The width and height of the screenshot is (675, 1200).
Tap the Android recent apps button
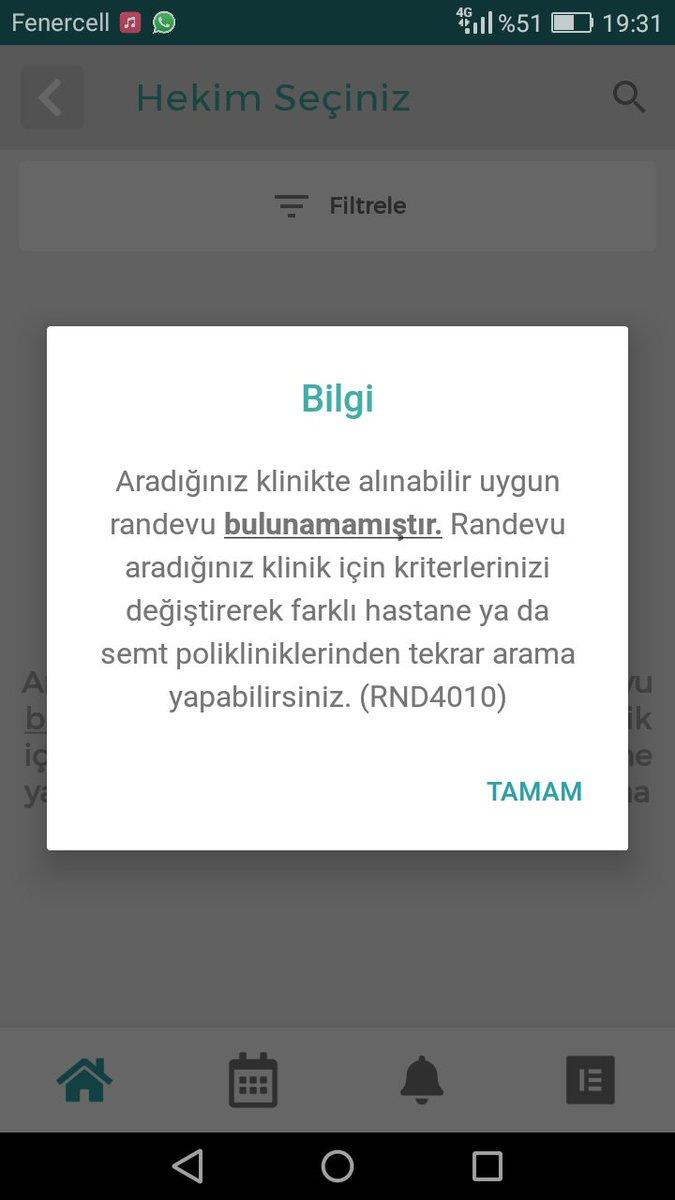point(487,1166)
